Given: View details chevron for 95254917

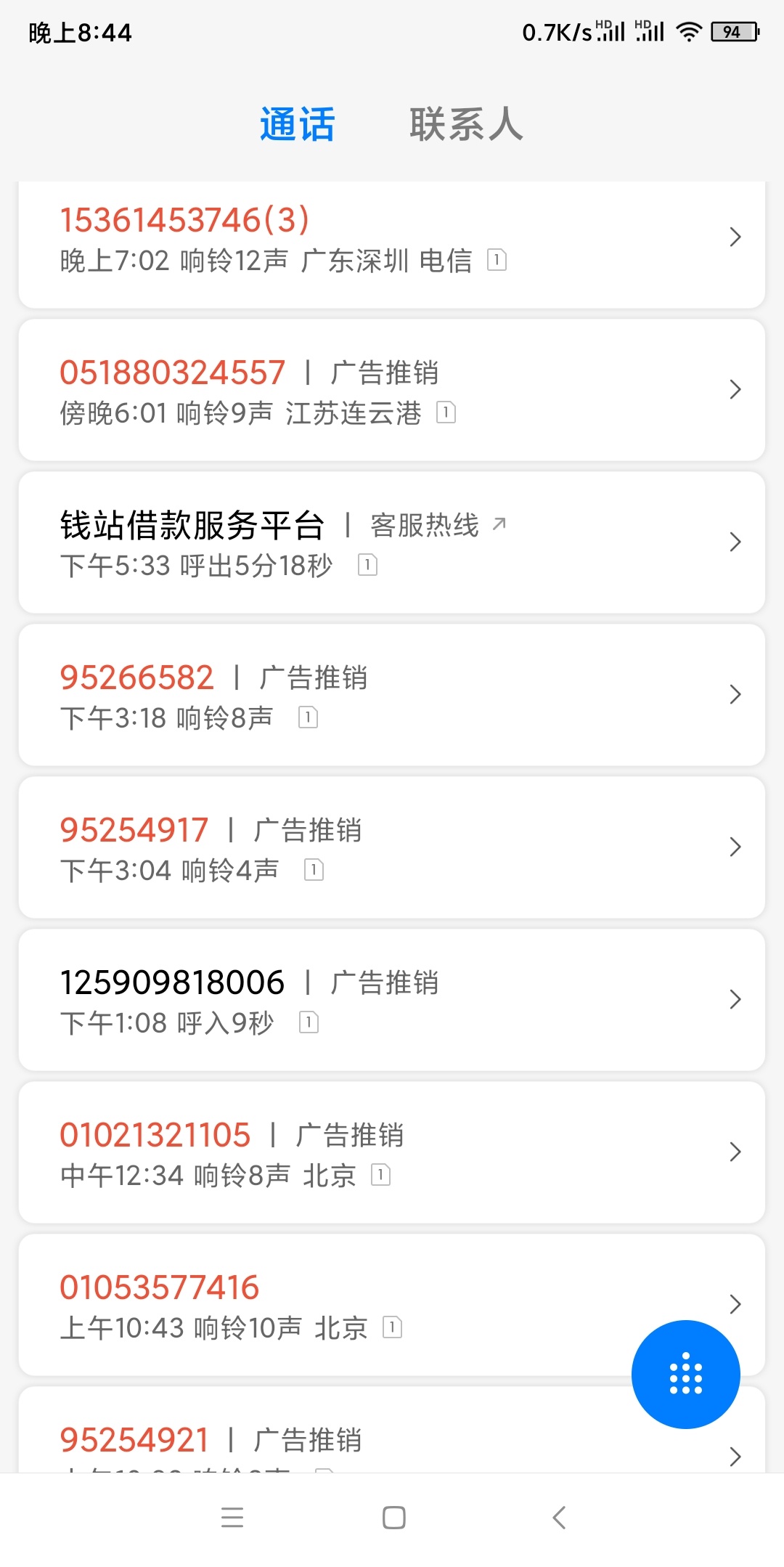Looking at the screenshot, I should tap(735, 847).
